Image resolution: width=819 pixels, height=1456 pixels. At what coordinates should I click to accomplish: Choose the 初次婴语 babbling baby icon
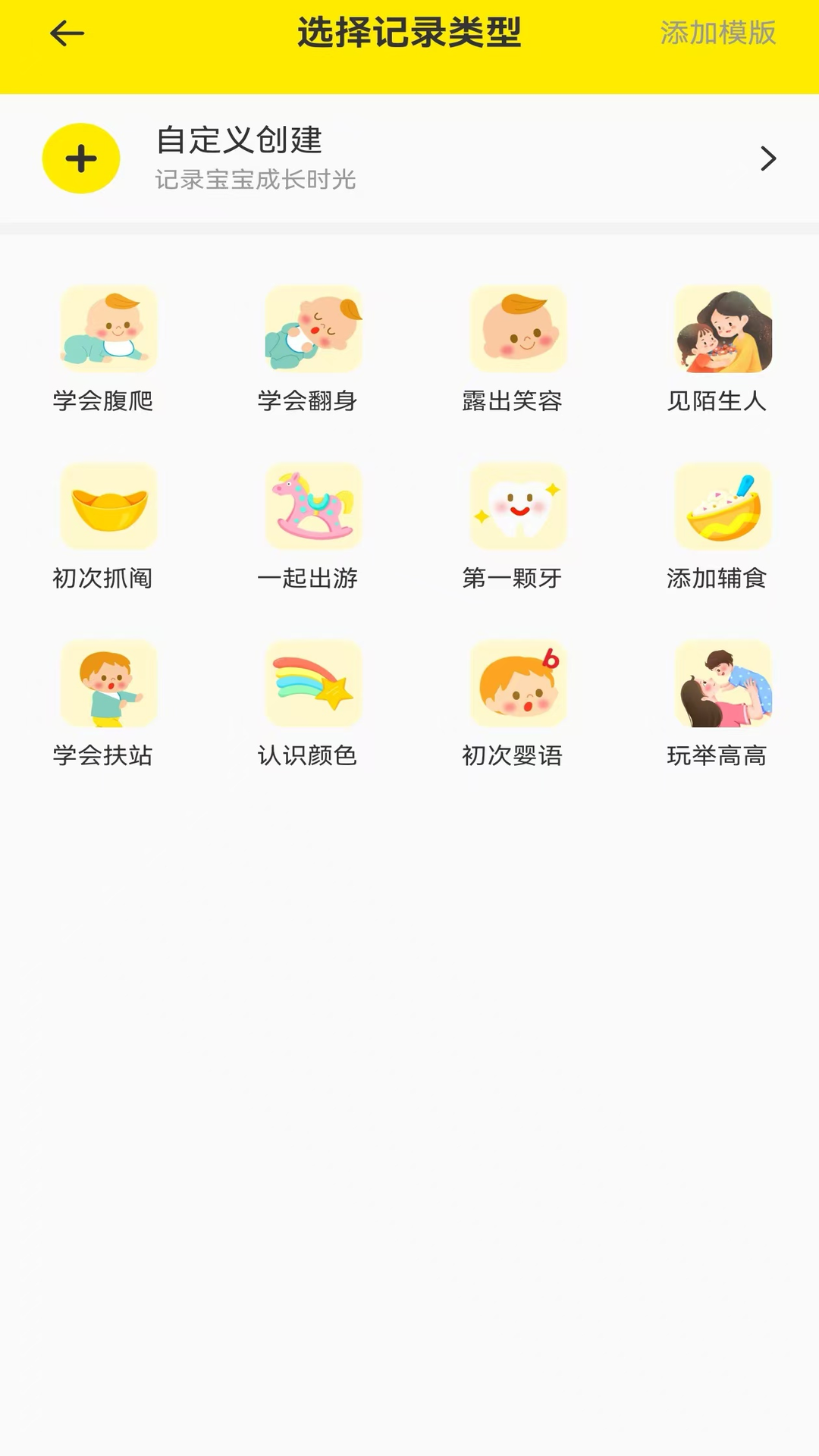point(517,683)
